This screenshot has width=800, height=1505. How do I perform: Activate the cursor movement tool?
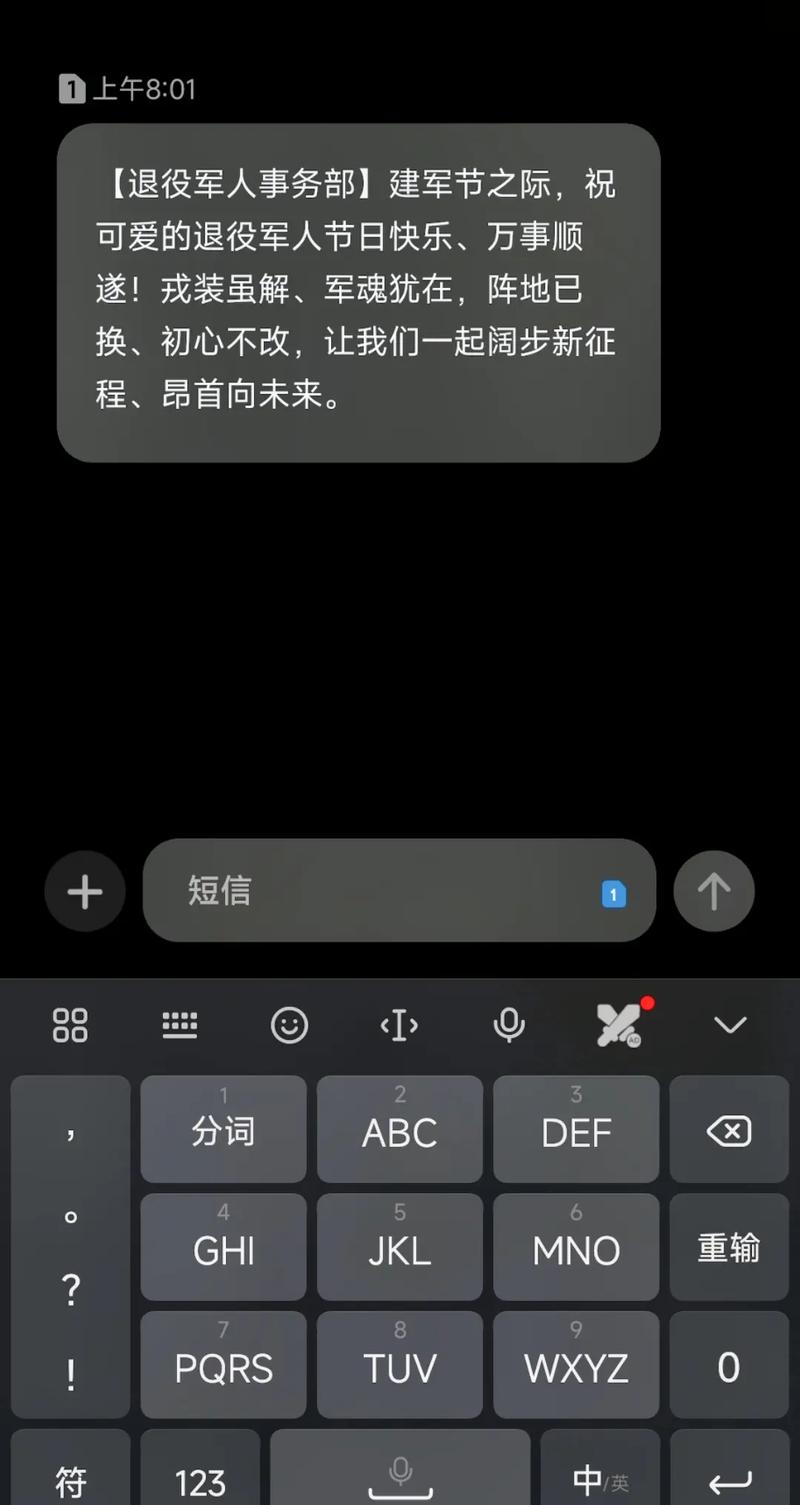point(399,1025)
